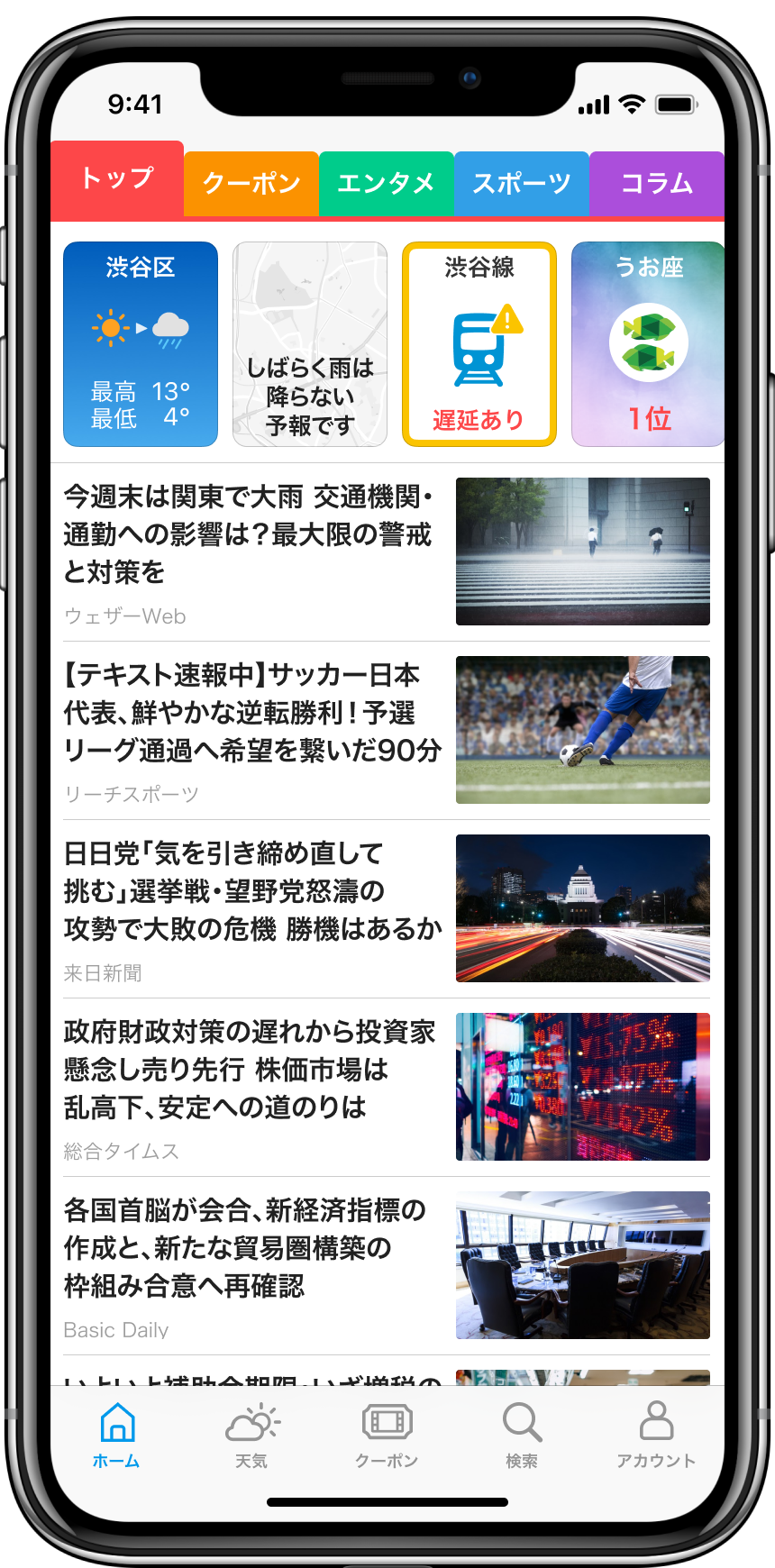Open the うお座 horoscope card
The width and height of the screenshot is (775, 1568).
coord(648,344)
